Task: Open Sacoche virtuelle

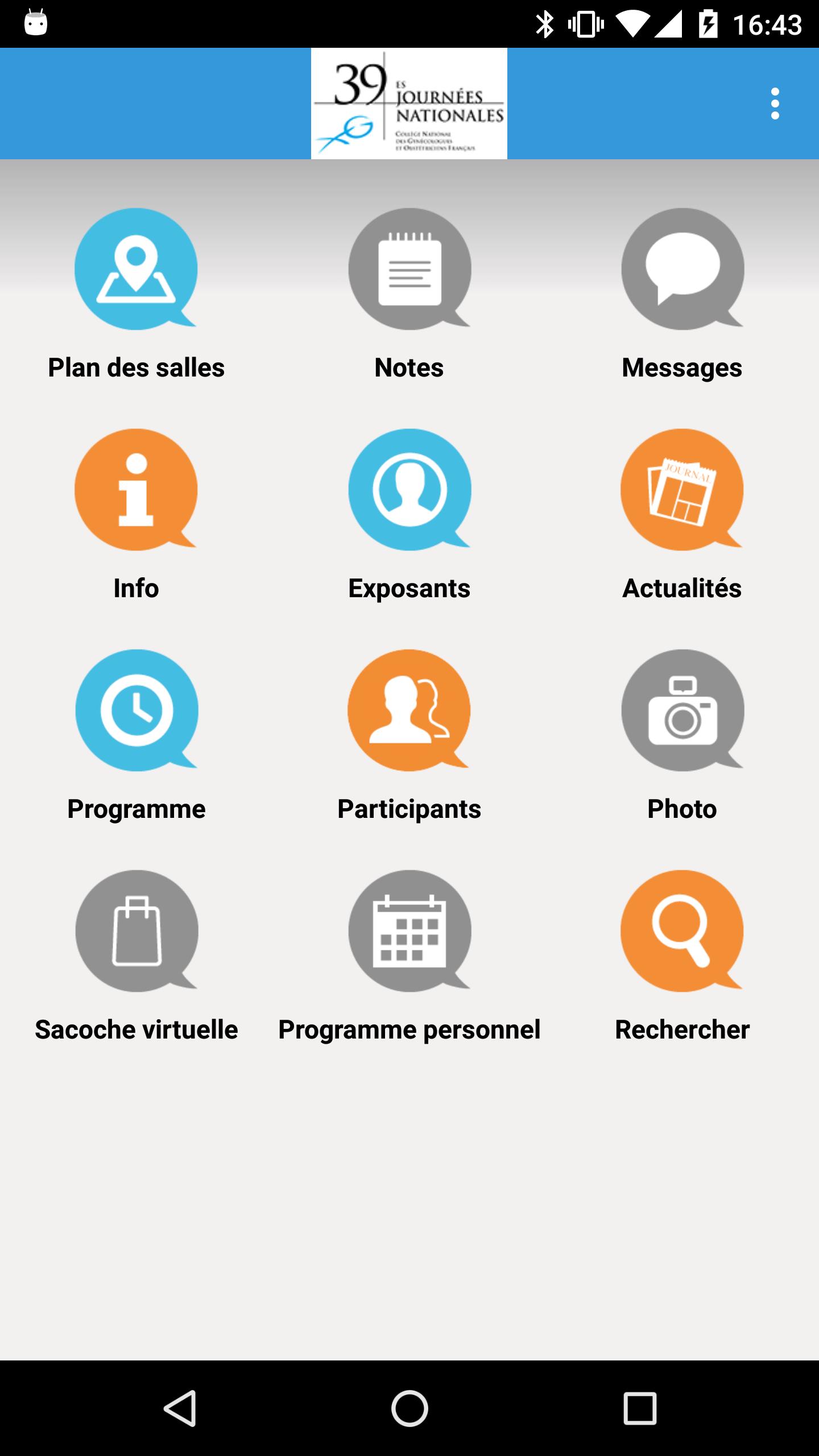Action: [136, 931]
